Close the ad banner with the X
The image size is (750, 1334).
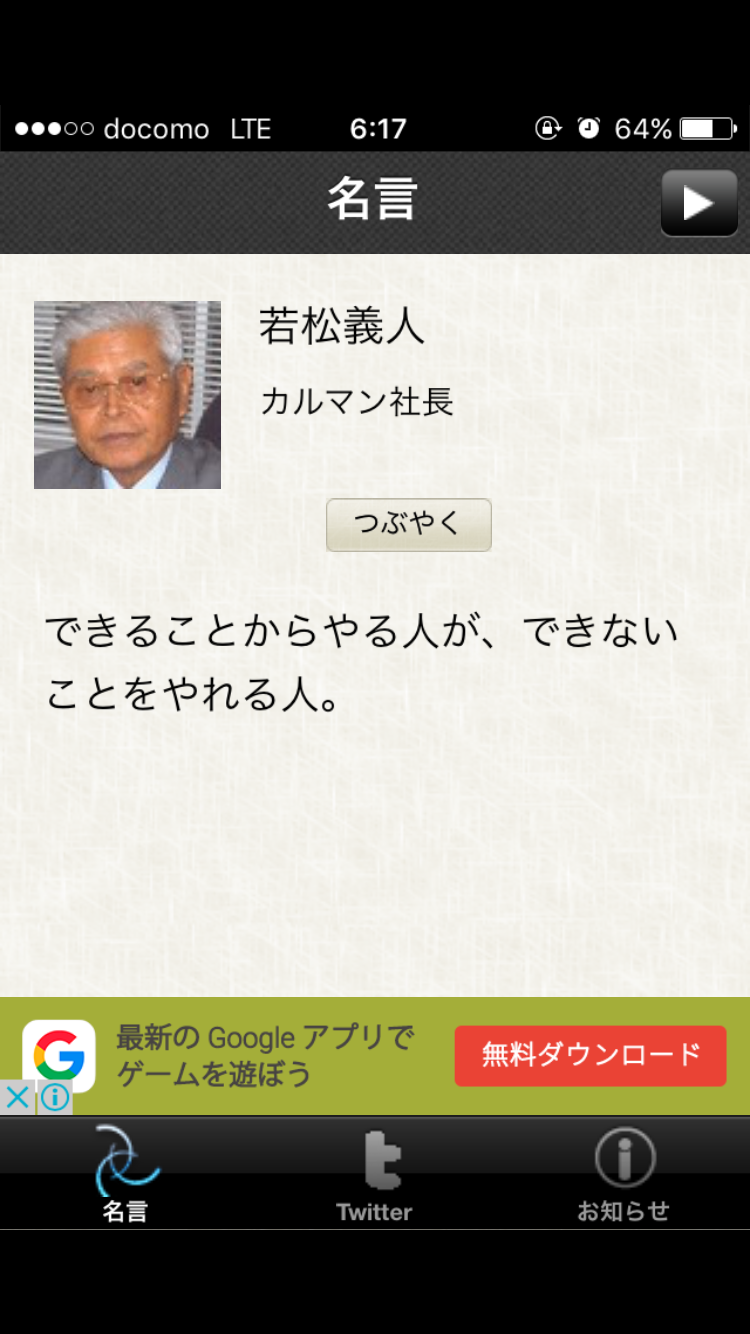pos(17,1097)
